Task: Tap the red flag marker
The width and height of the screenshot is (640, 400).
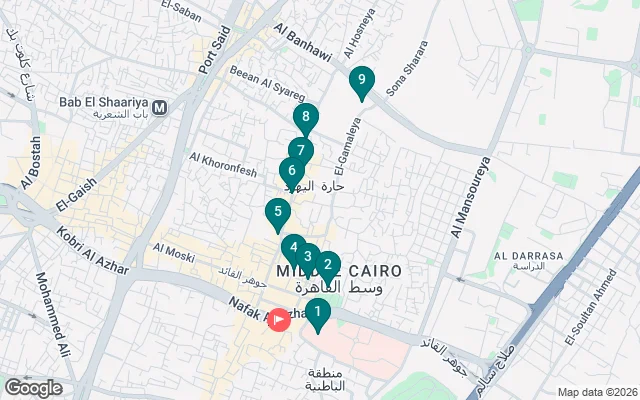Action: (281, 320)
